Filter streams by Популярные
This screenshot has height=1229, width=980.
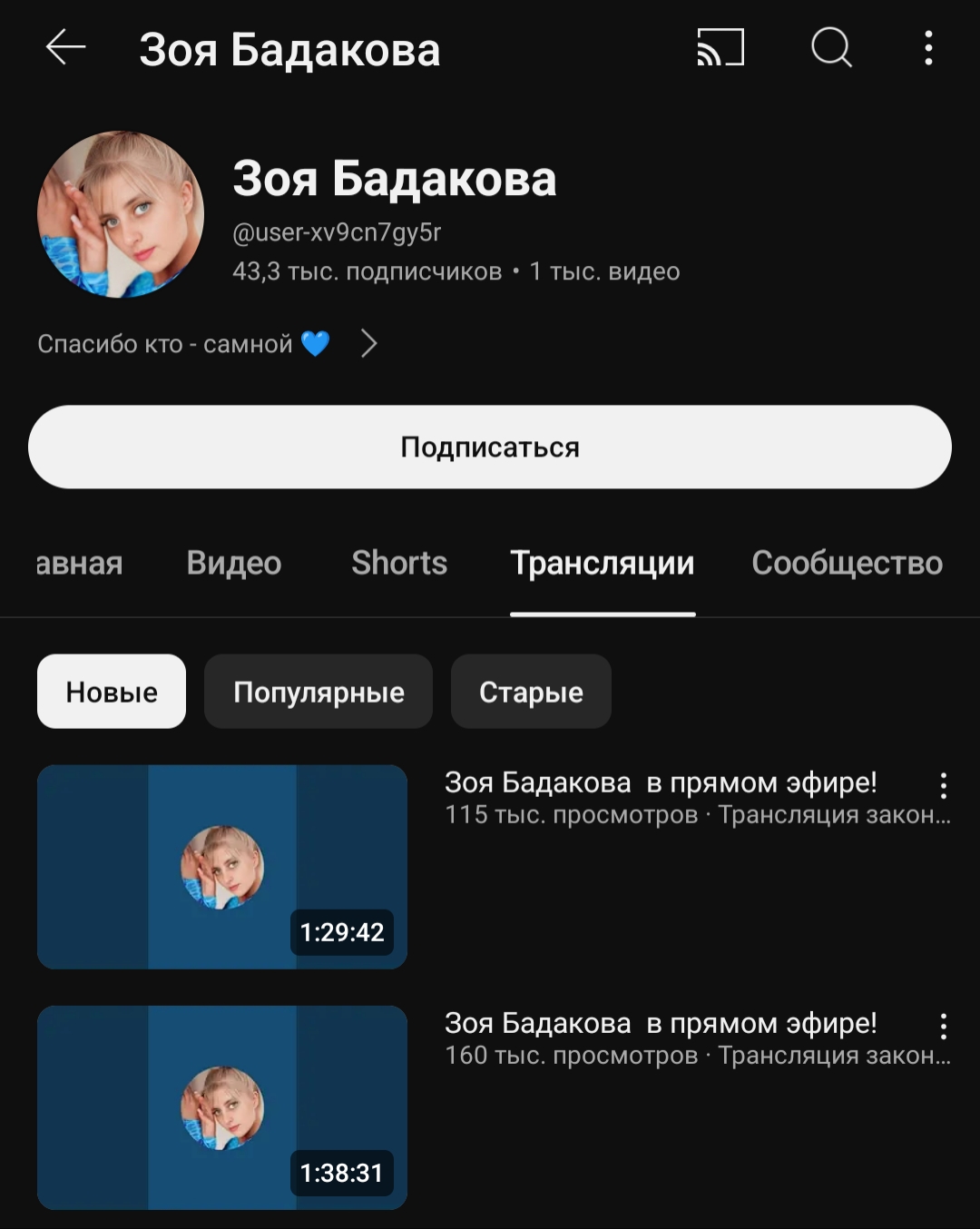point(318,692)
